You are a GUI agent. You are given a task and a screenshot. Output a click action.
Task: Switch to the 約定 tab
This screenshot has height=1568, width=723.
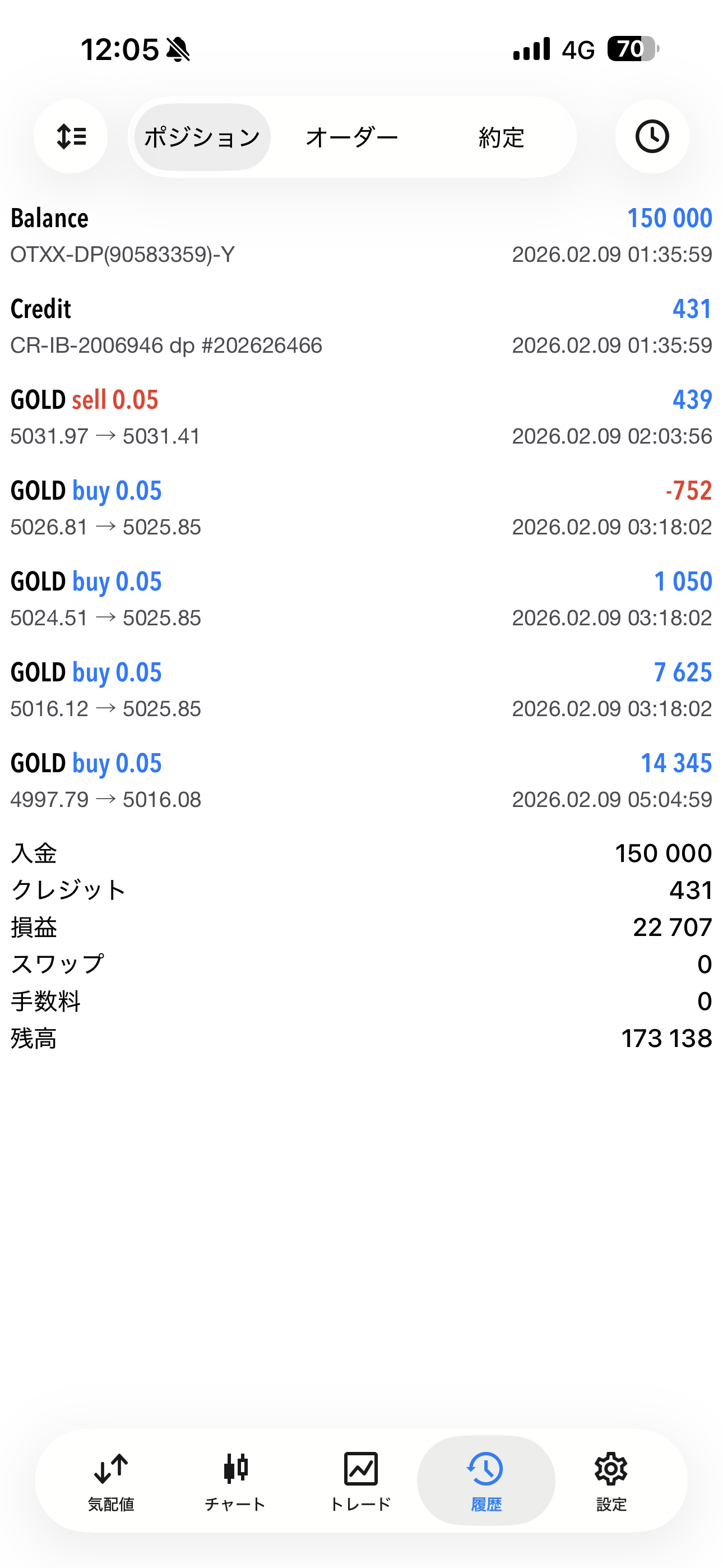tap(501, 137)
